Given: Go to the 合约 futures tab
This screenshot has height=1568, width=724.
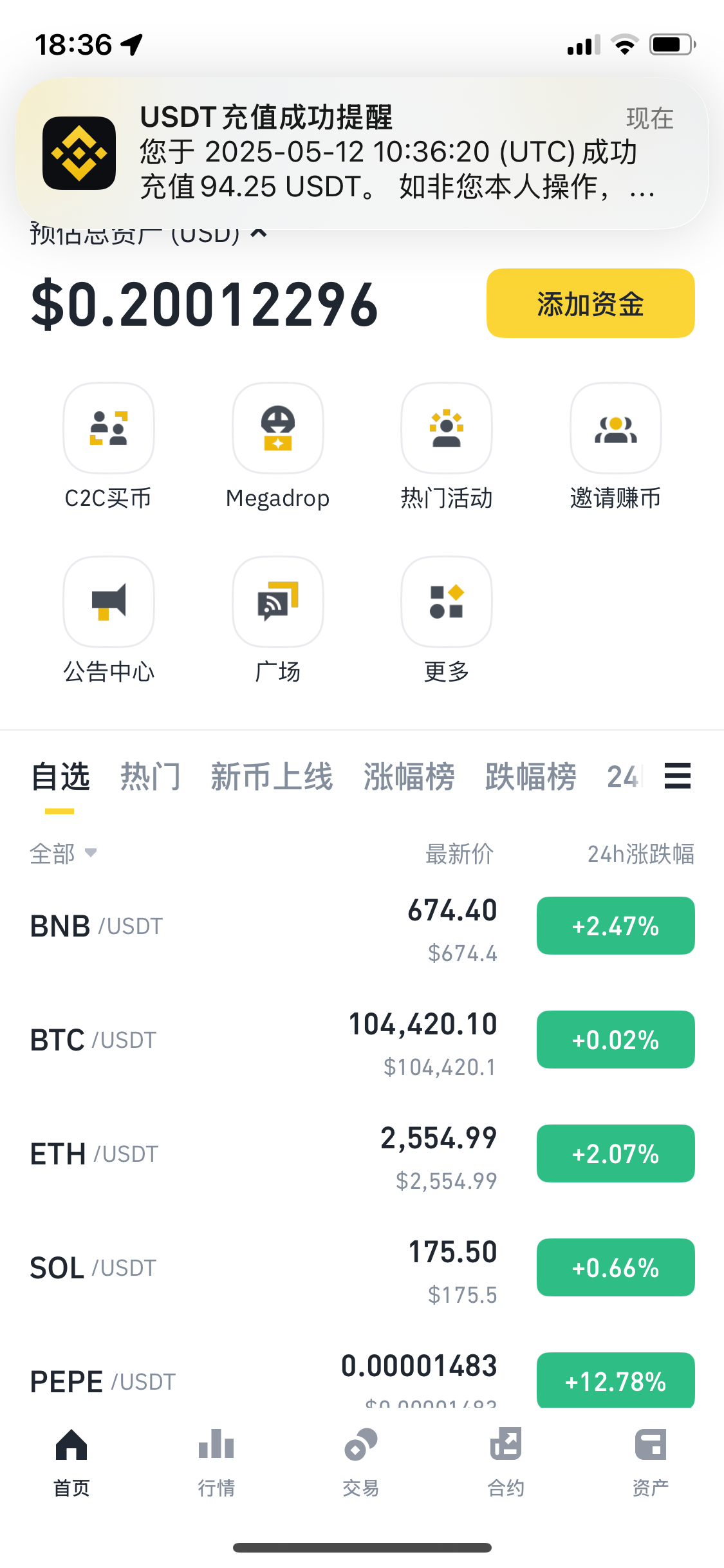Looking at the screenshot, I should [x=506, y=1461].
